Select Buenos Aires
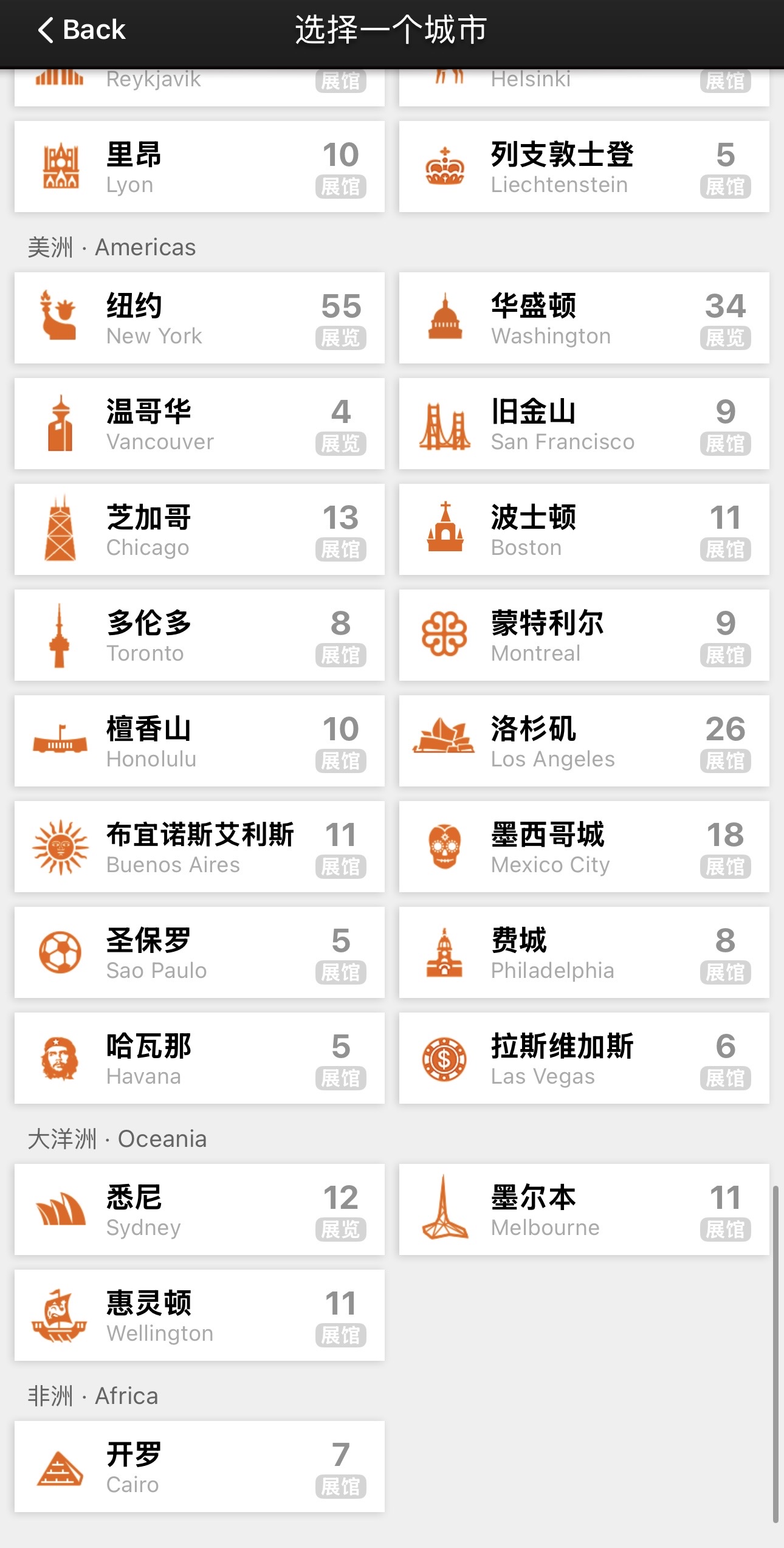This screenshot has height=1548, width=784. click(199, 847)
